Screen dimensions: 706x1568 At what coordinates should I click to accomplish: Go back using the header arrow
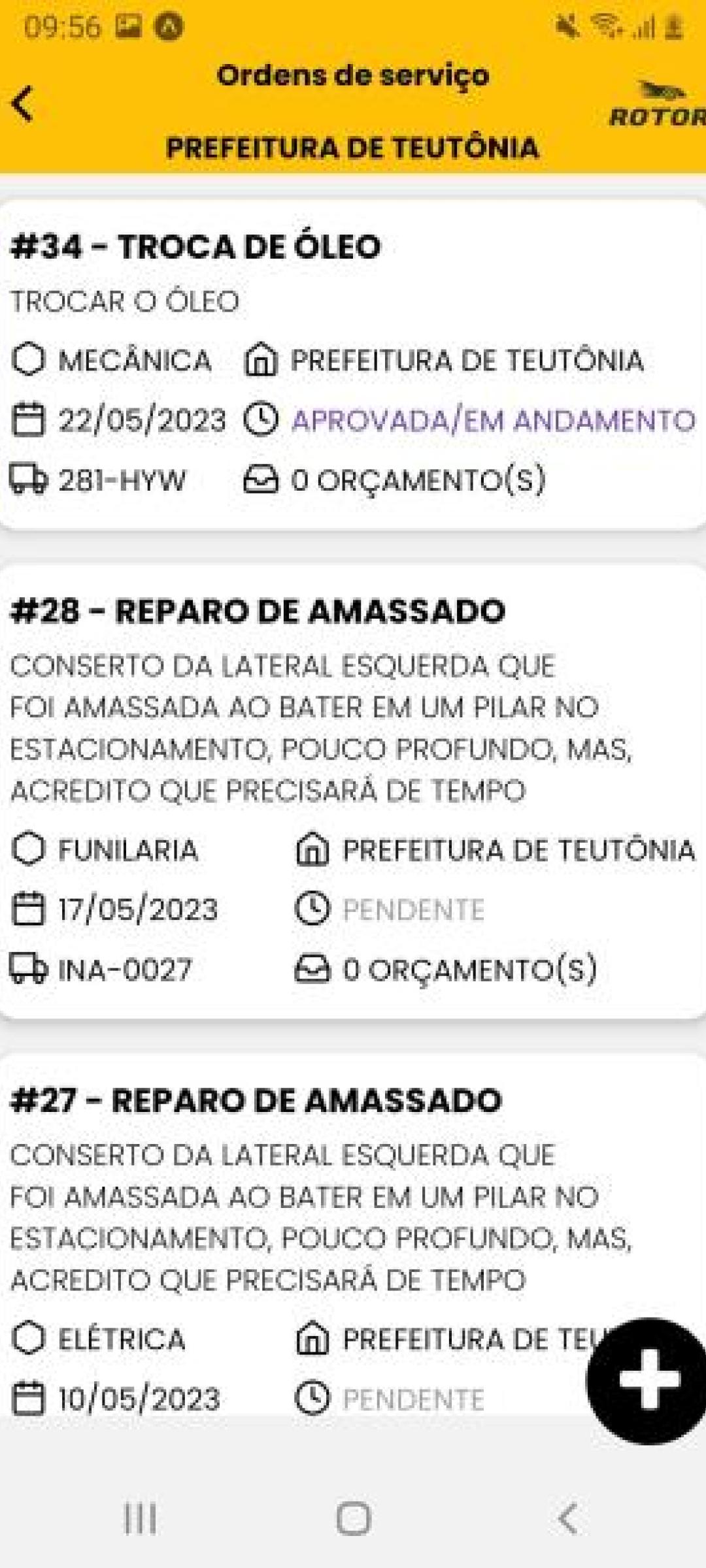point(24,104)
